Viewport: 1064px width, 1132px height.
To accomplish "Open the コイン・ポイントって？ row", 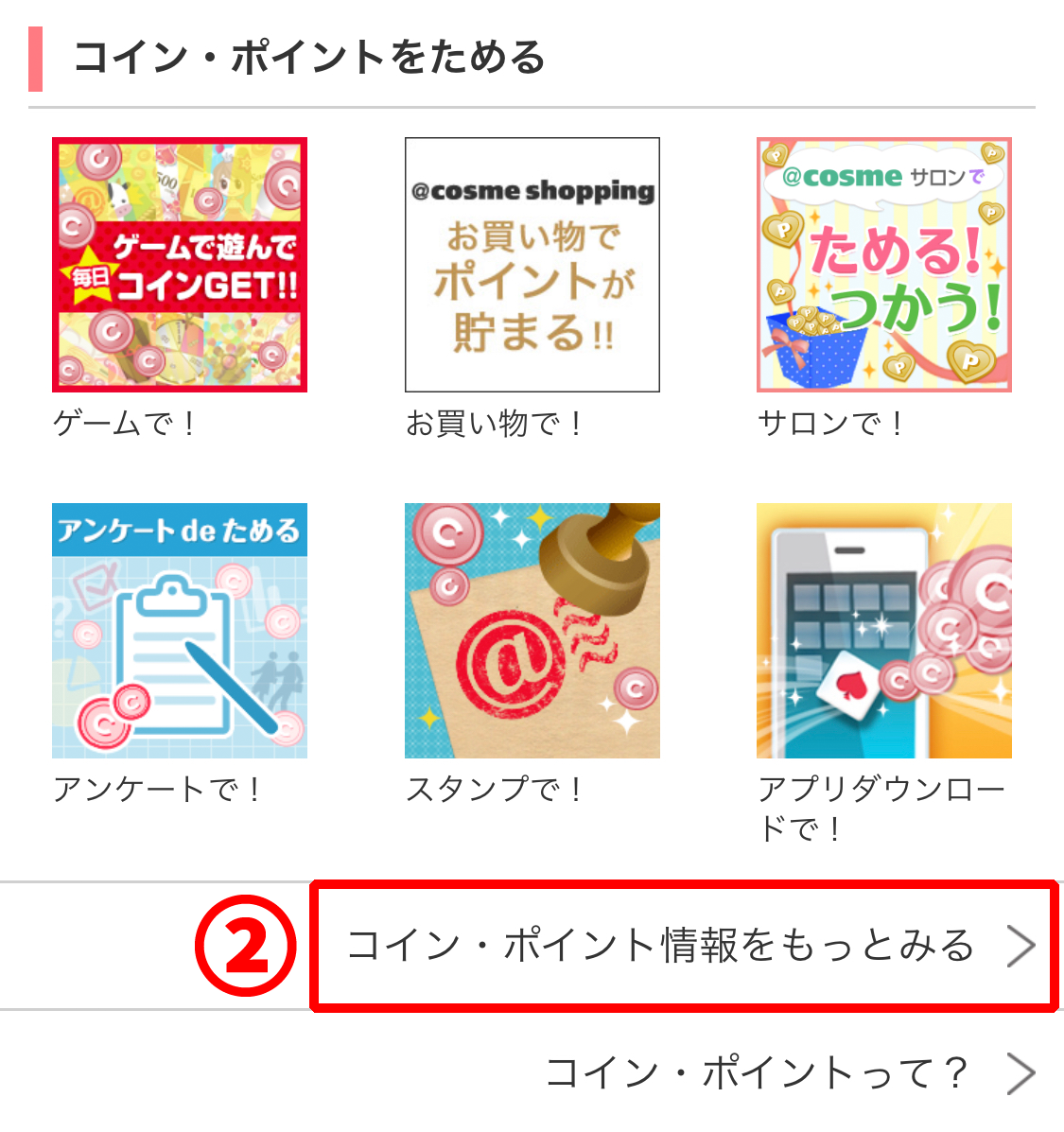I will click(757, 1073).
